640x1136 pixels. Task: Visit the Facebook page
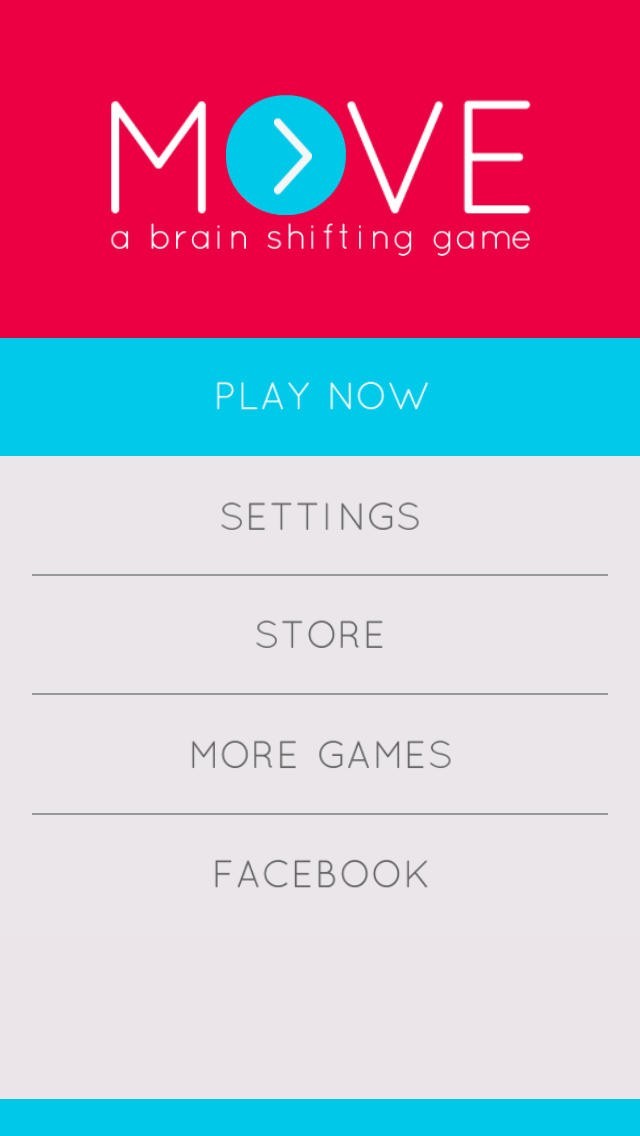320,873
